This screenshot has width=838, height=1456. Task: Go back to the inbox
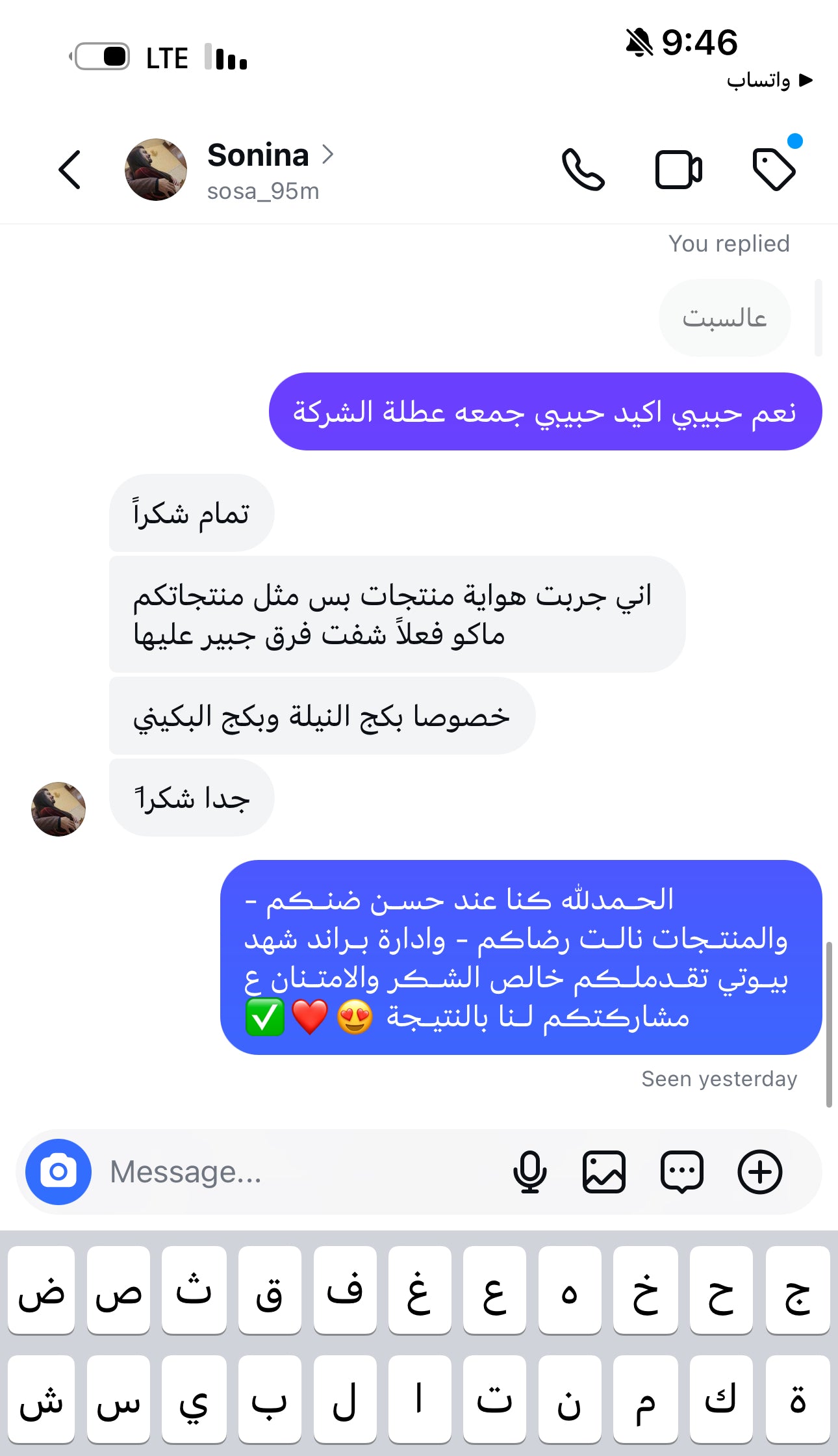coord(70,170)
